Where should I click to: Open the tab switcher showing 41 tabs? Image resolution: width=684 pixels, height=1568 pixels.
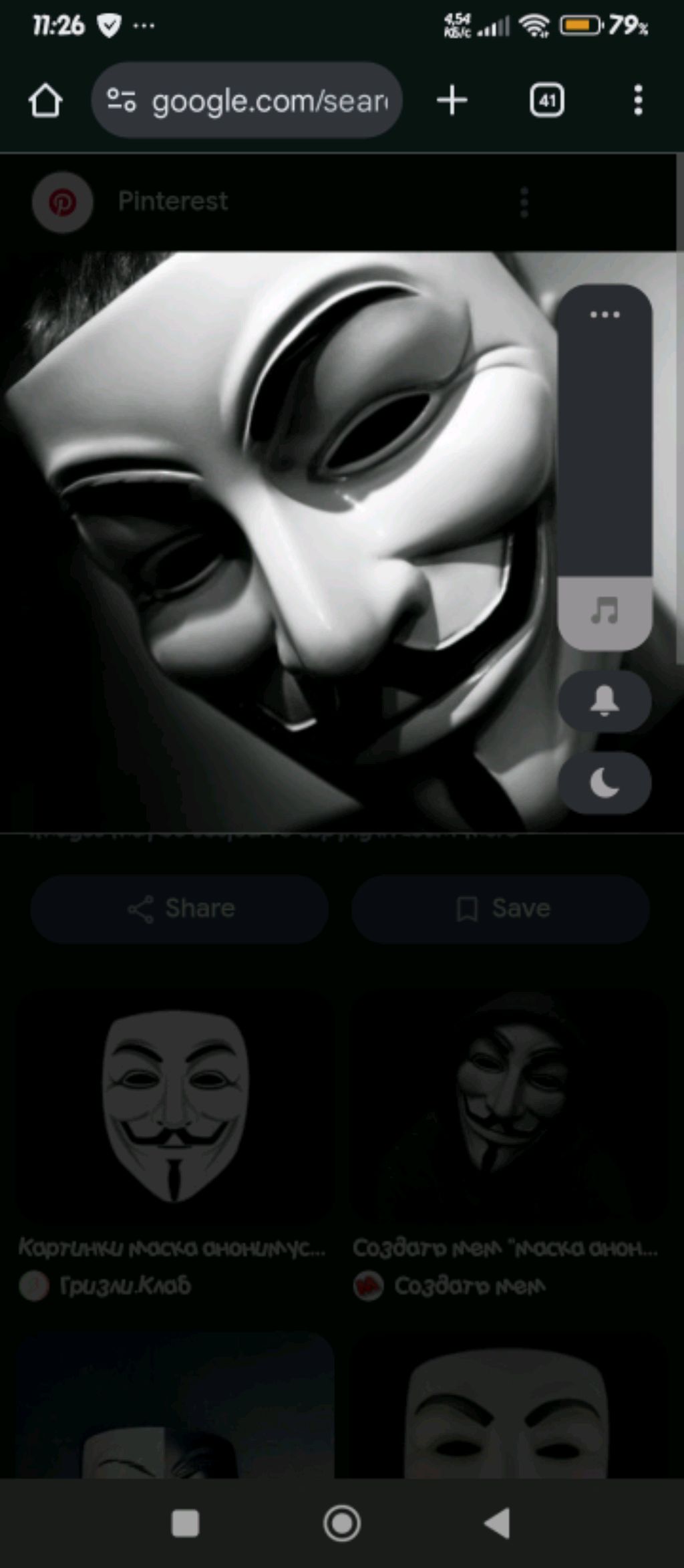click(x=547, y=101)
